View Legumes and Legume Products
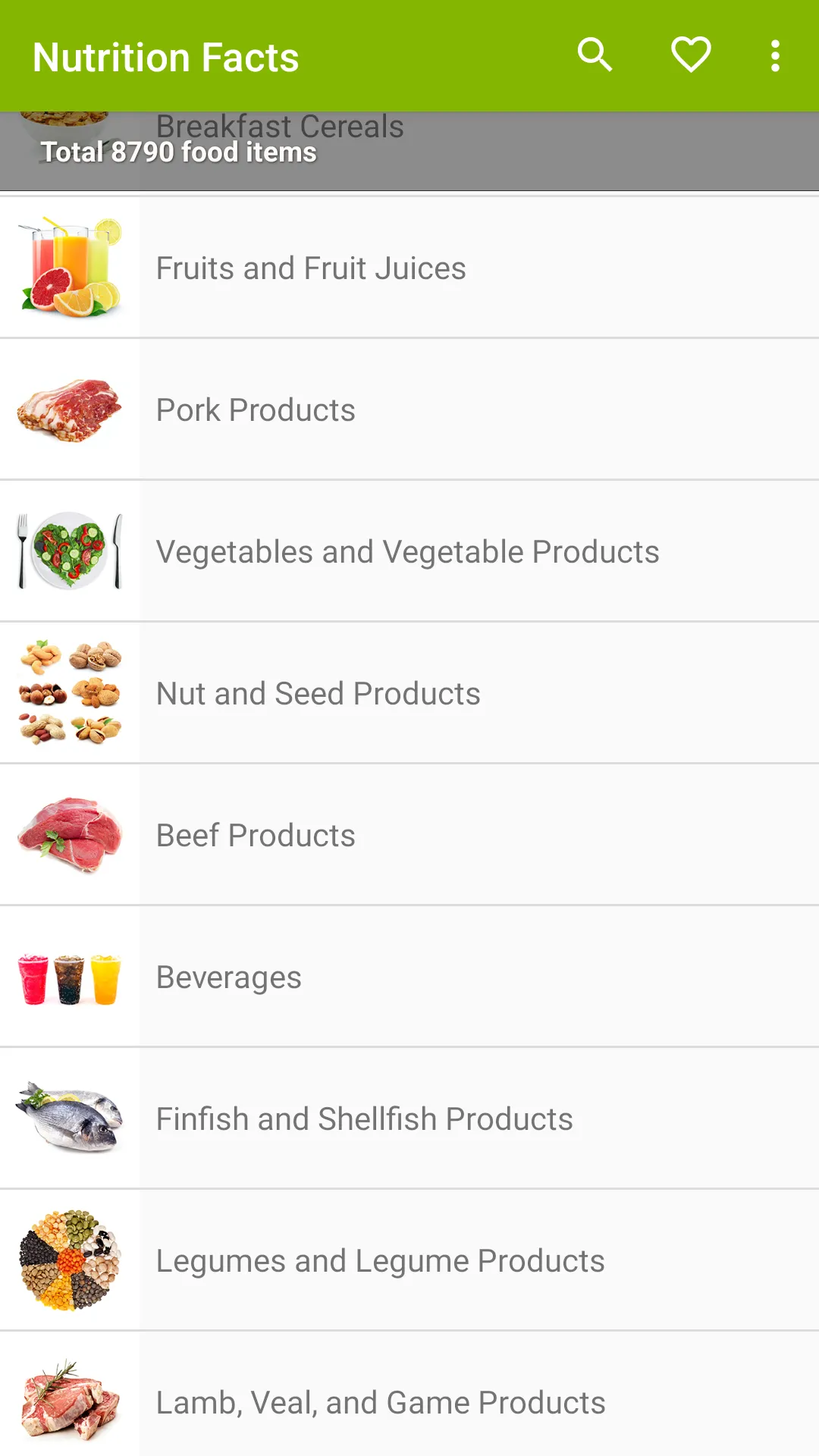Image resolution: width=819 pixels, height=1456 pixels. [409, 1260]
